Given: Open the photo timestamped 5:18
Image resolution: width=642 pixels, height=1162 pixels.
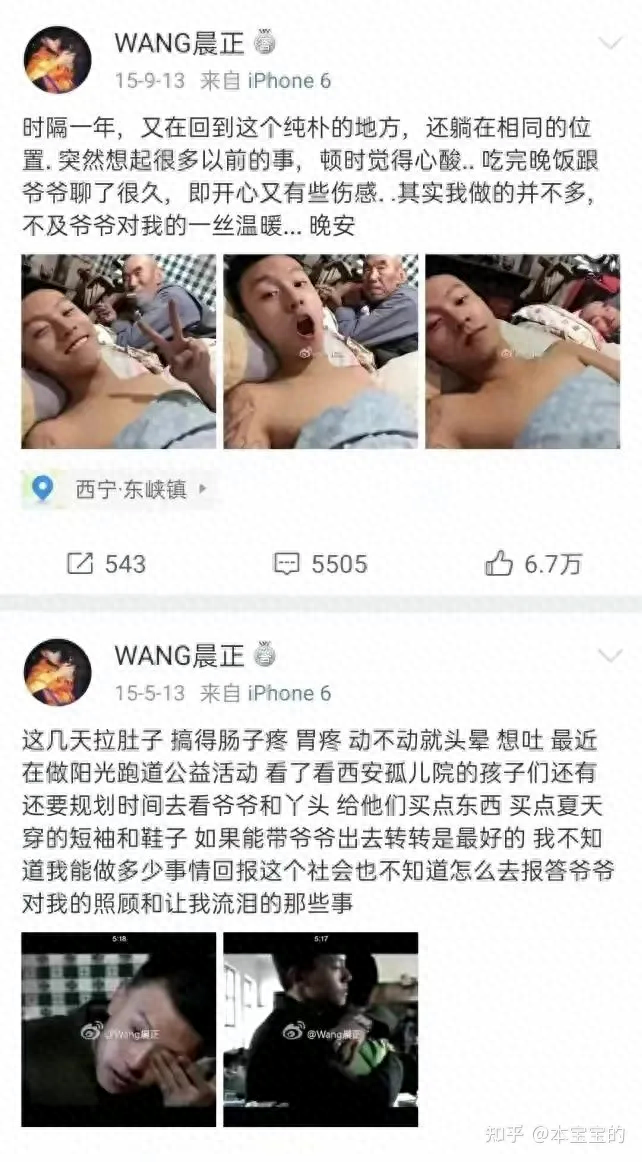Looking at the screenshot, I should pos(119,1029).
